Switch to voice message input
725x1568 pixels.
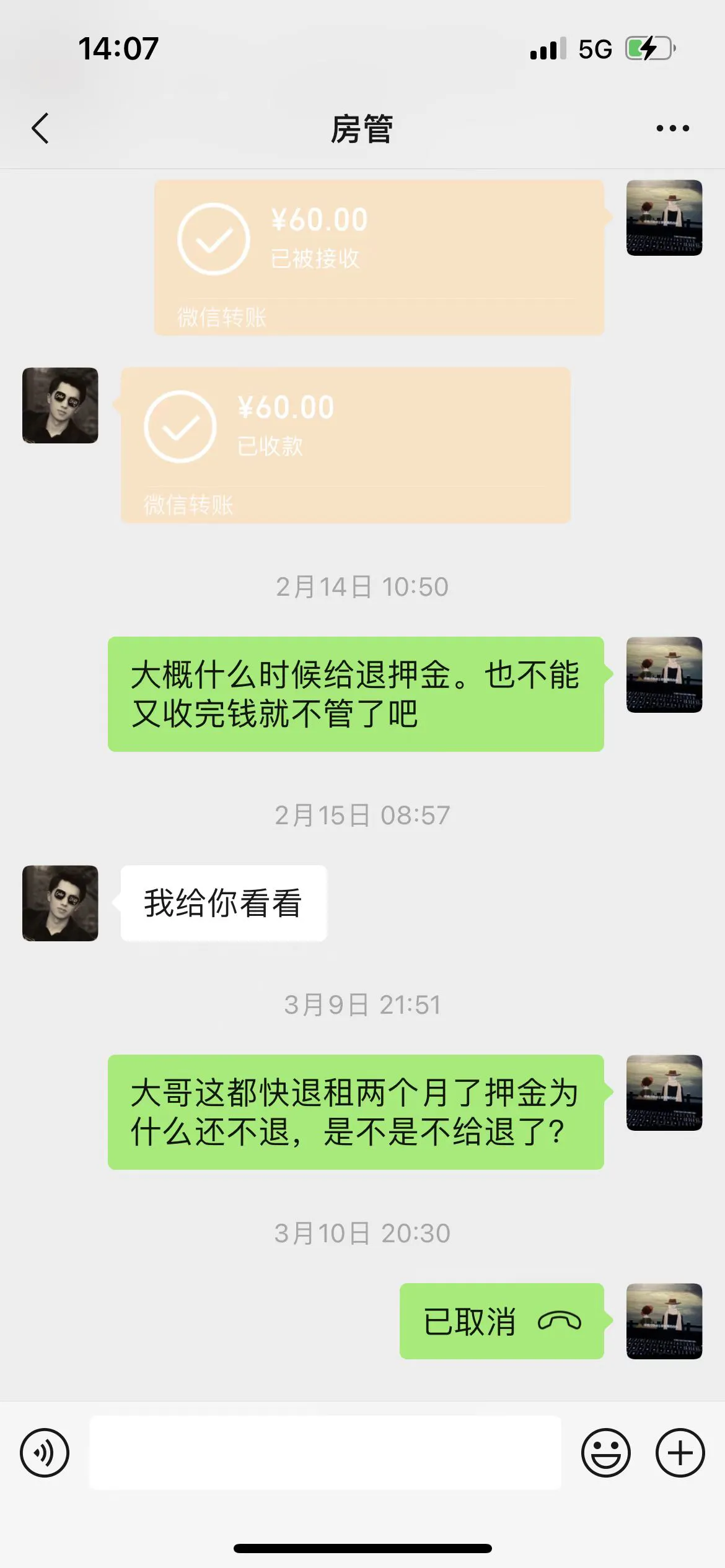(x=45, y=1452)
